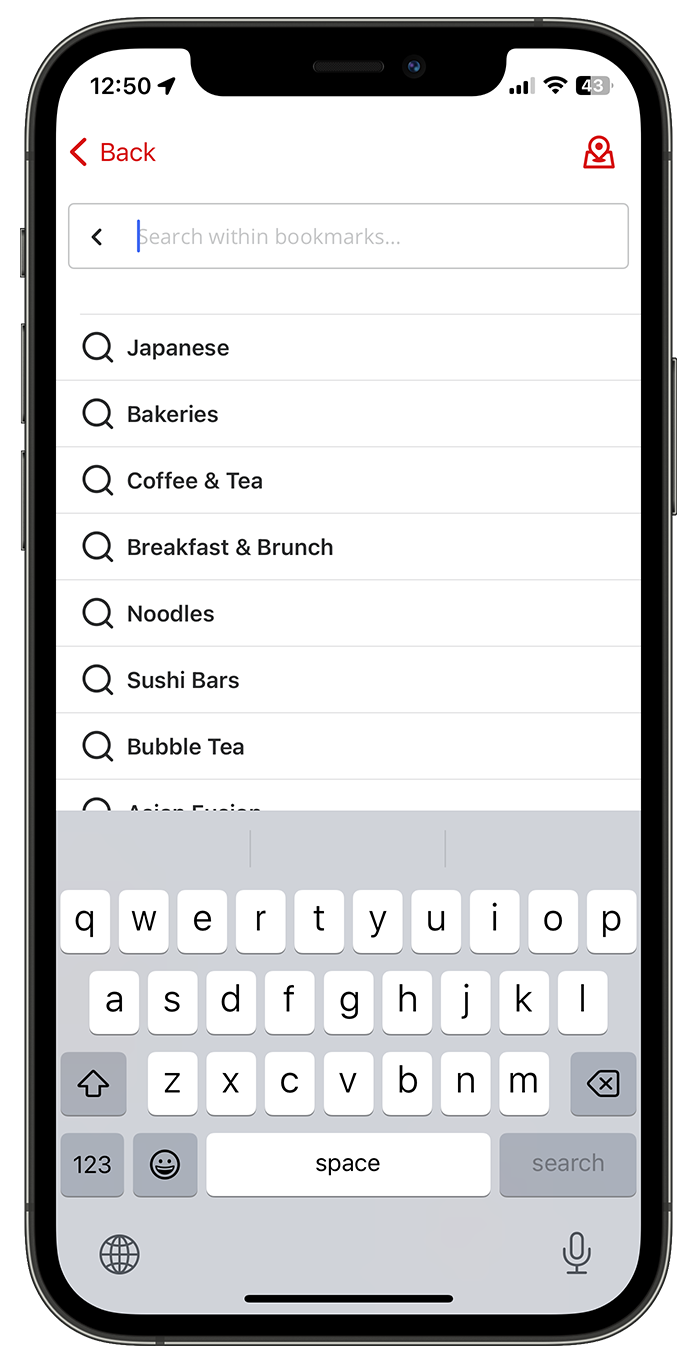Switch keyboard to numbers with 123 key

[x=92, y=1164]
